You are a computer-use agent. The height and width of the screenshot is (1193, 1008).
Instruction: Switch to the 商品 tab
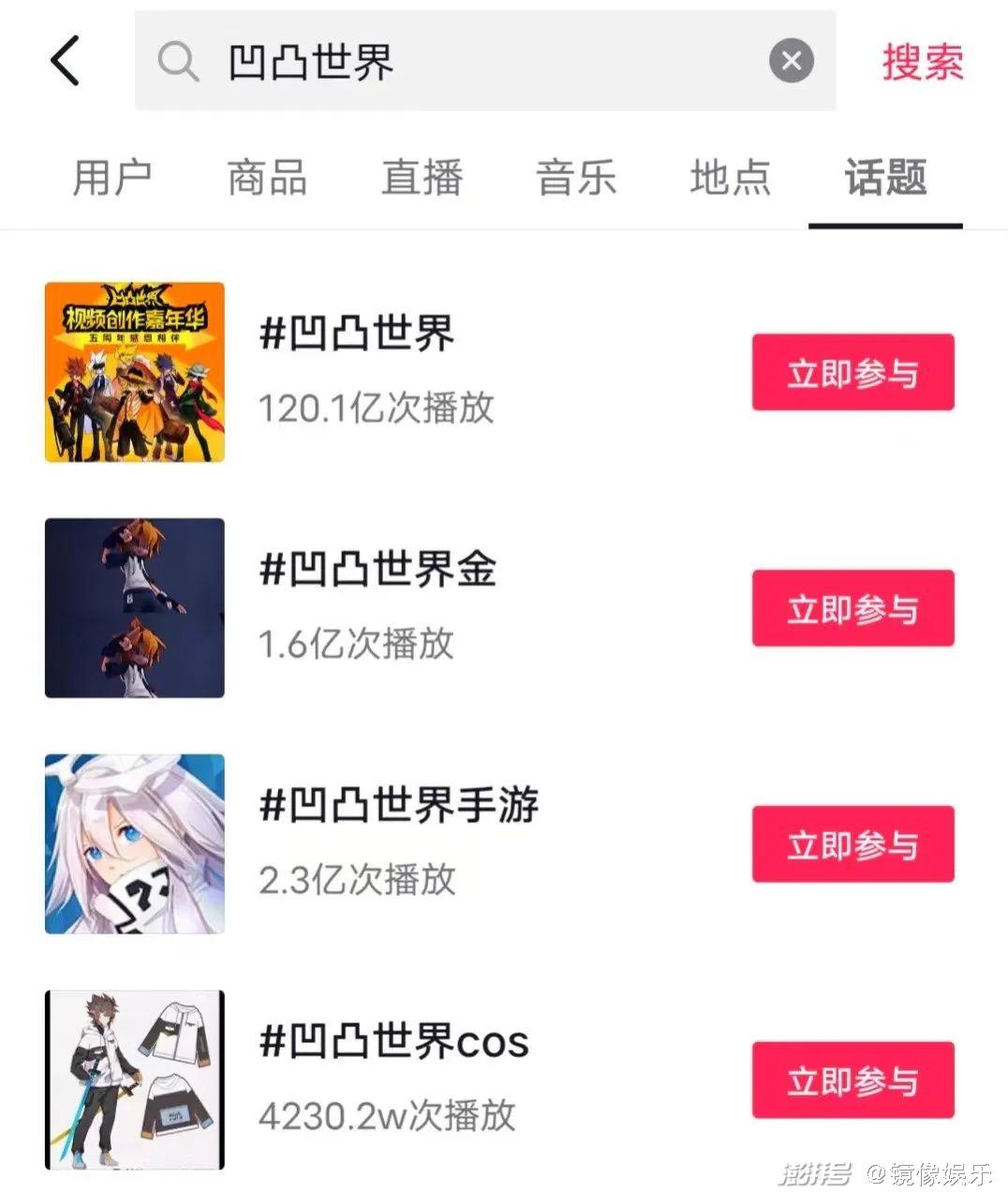point(267,177)
